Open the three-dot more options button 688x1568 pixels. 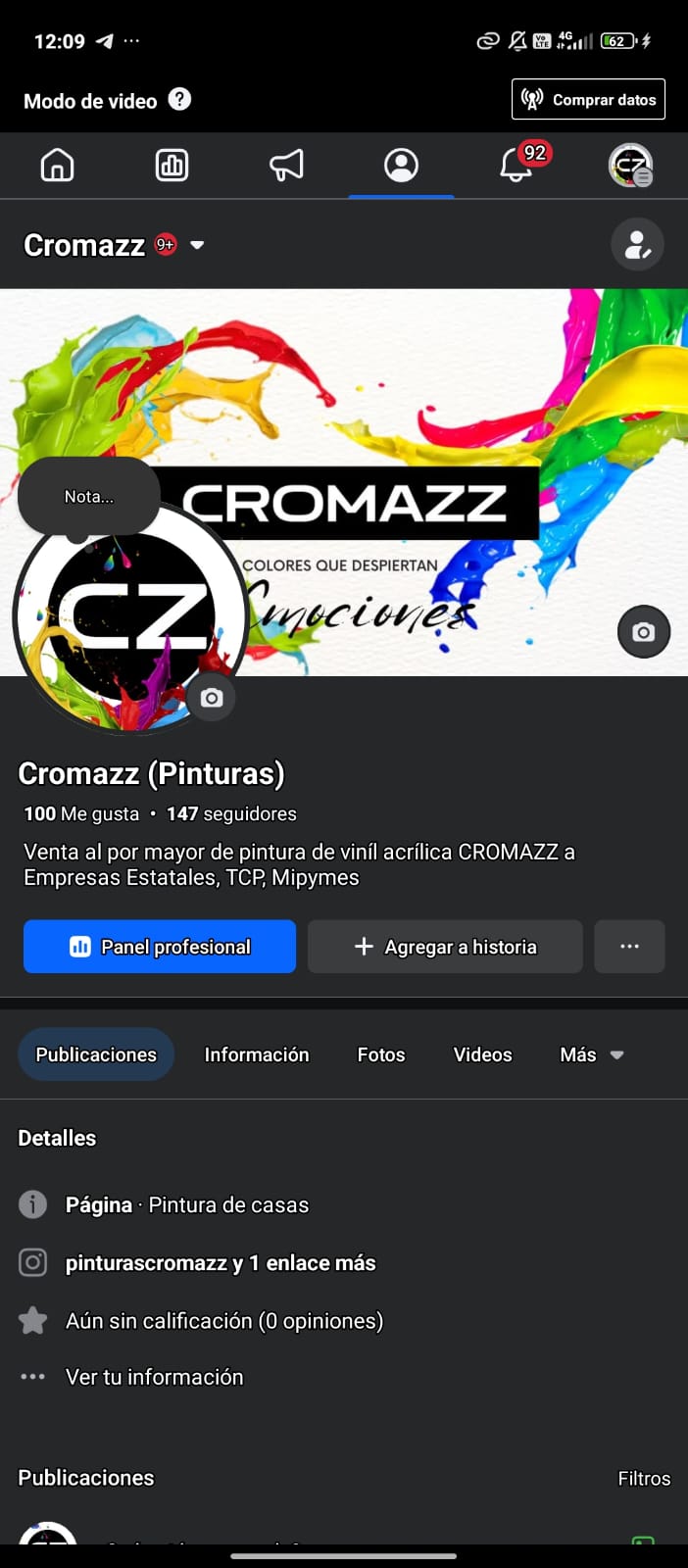(x=629, y=947)
